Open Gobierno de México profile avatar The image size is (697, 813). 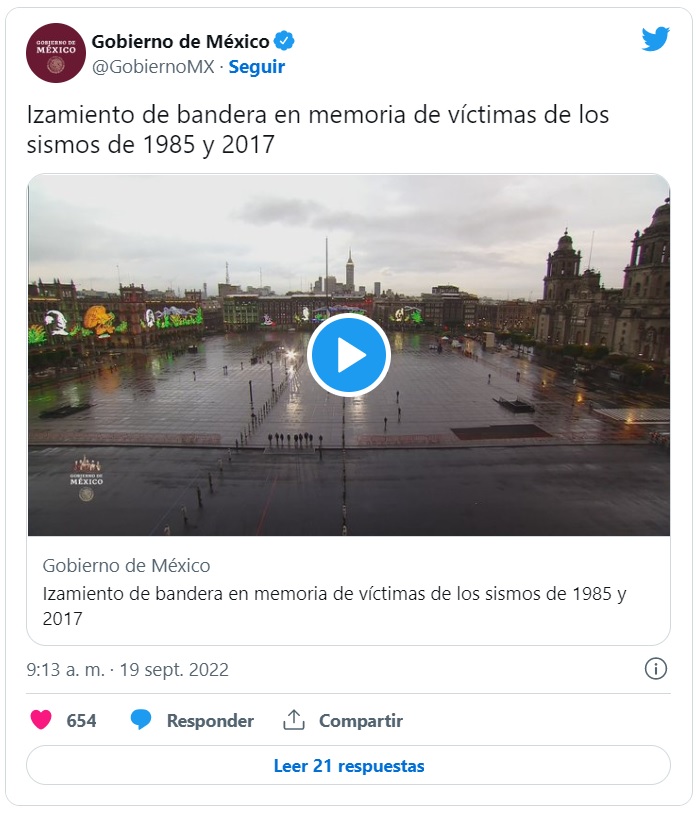(x=56, y=53)
